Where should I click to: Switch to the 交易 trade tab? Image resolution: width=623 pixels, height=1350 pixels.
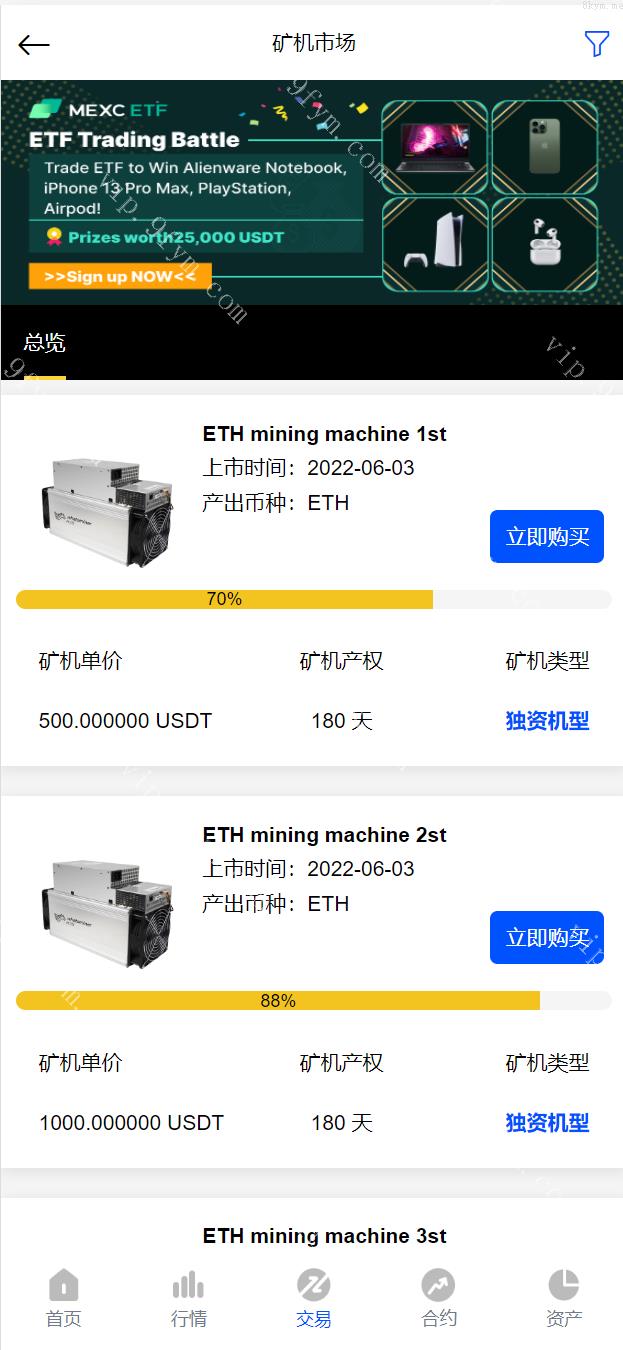point(313,1298)
